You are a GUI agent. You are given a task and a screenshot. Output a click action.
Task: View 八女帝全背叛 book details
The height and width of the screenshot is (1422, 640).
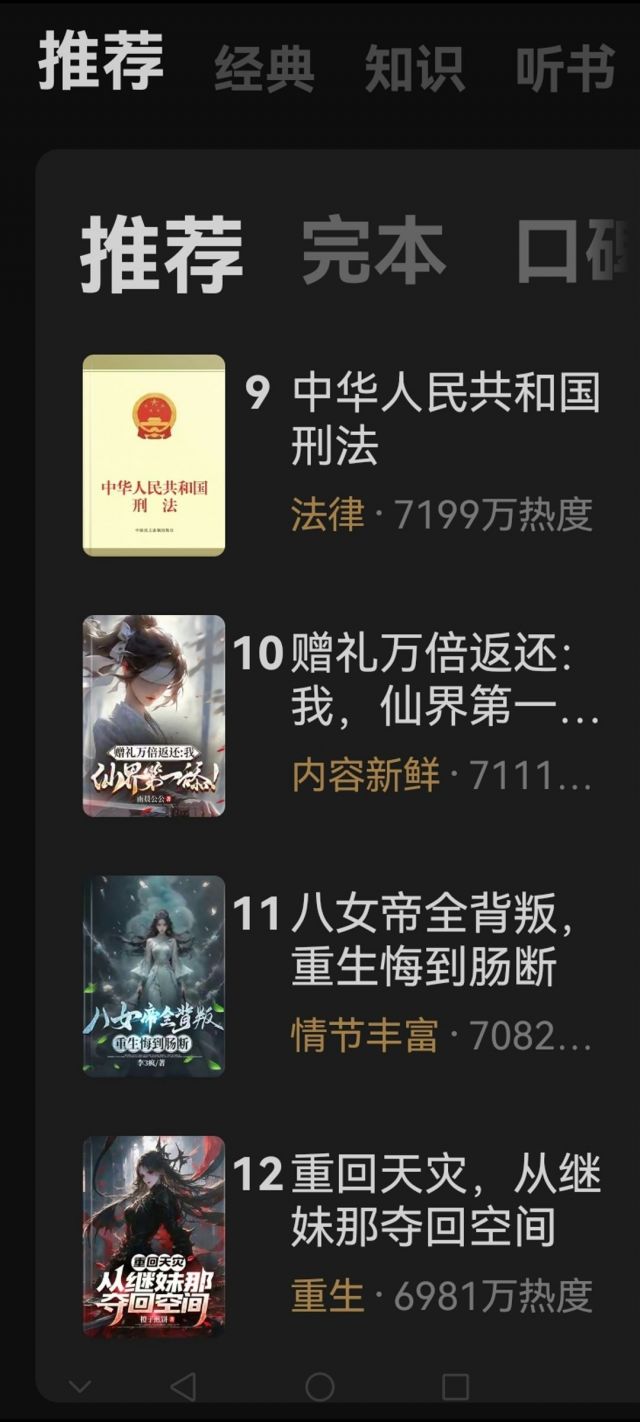437,942
